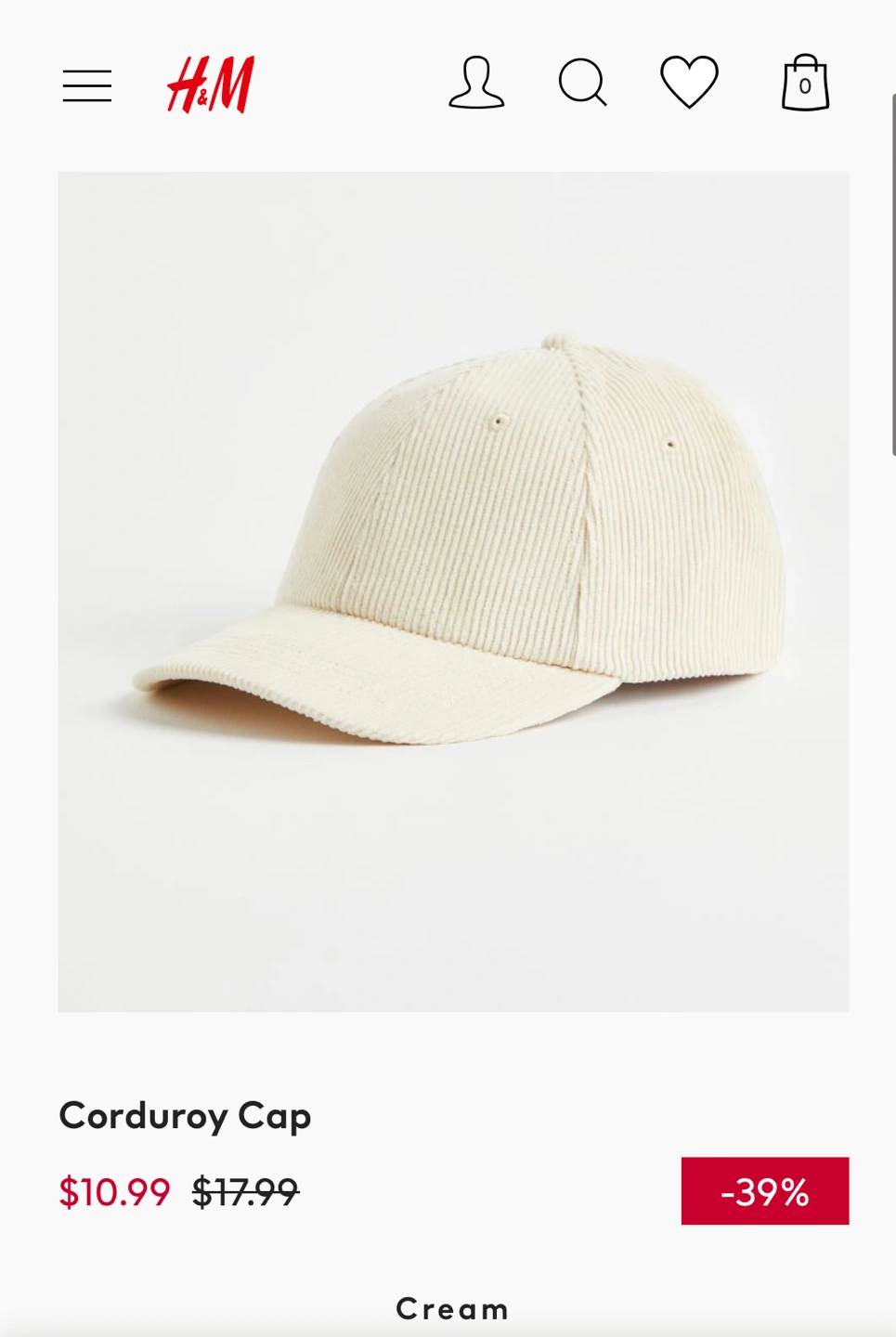Go to the H&M home page logo
Image resolution: width=896 pixels, height=1337 pixels.
point(211,84)
